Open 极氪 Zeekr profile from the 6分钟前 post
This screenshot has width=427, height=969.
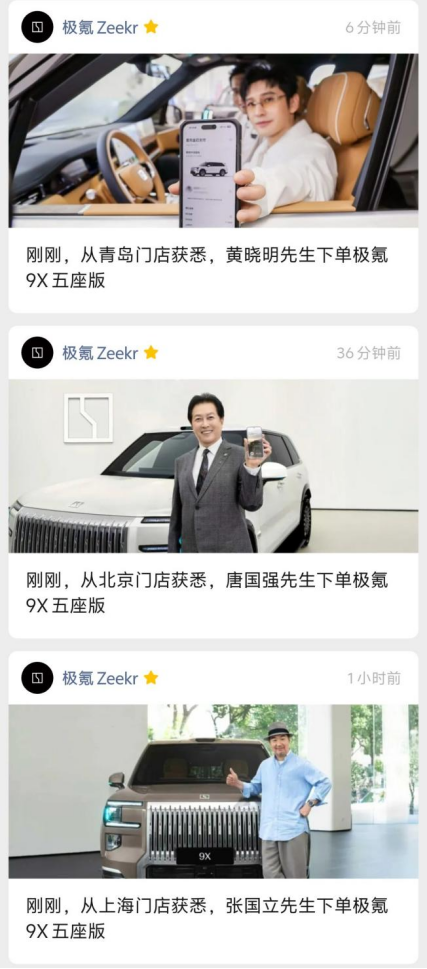coord(99,27)
